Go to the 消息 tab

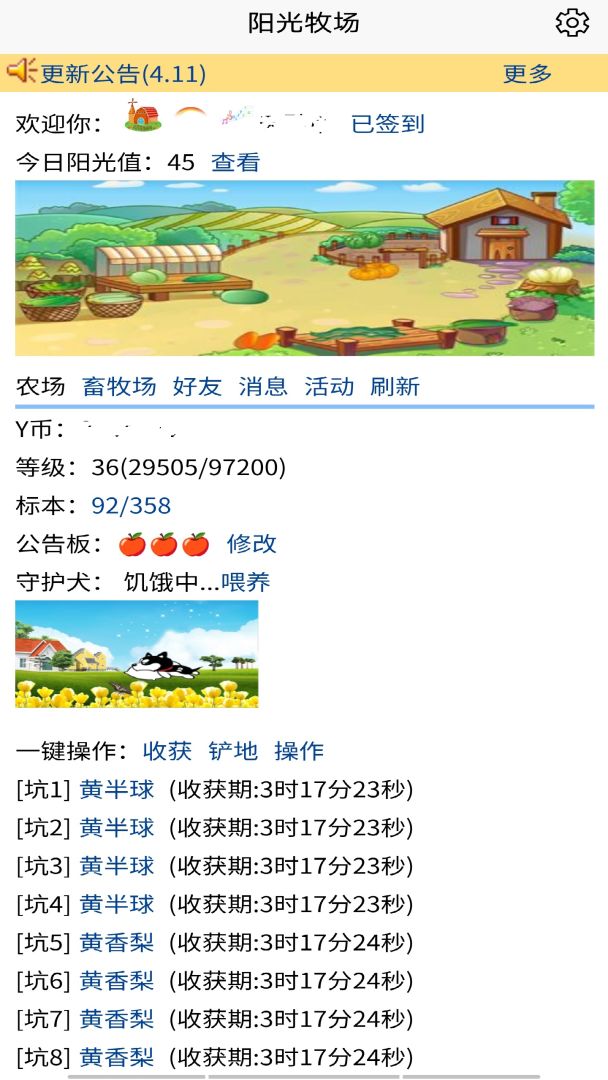pos(263,387)
